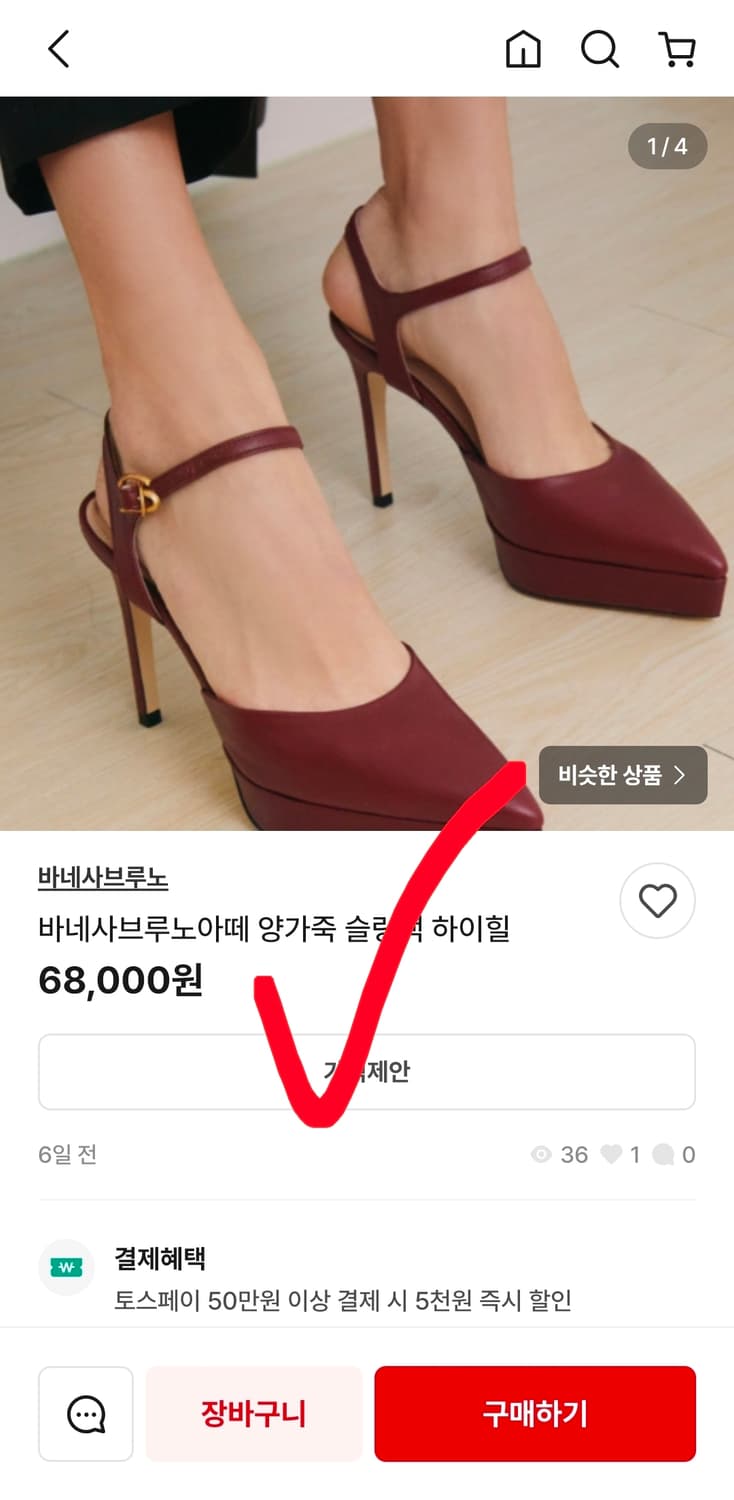Open the 바네사브루노 brand page
Image resolution: width=734 pixels, height=1500 pixels.
[103, 878]
